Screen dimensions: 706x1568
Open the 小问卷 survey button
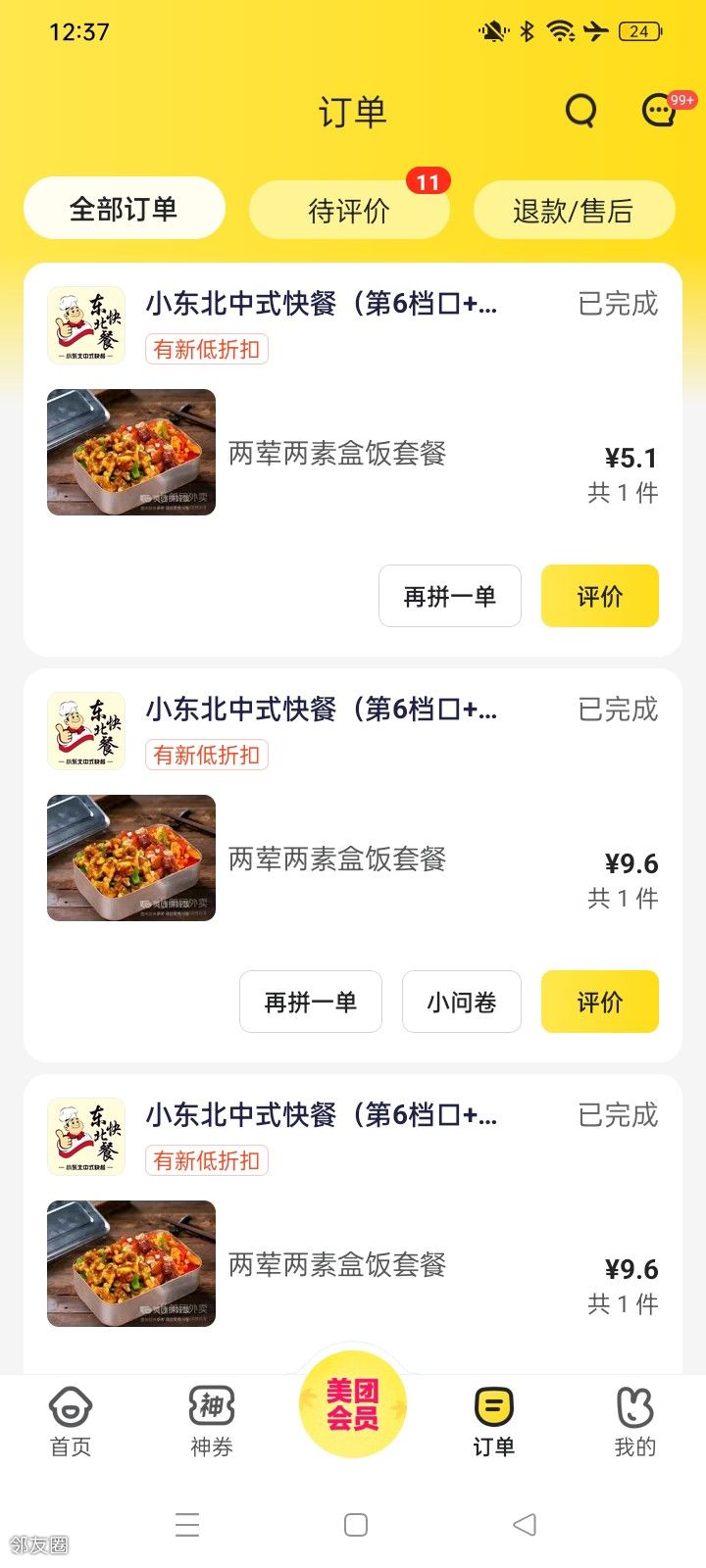click(461, 1002)
